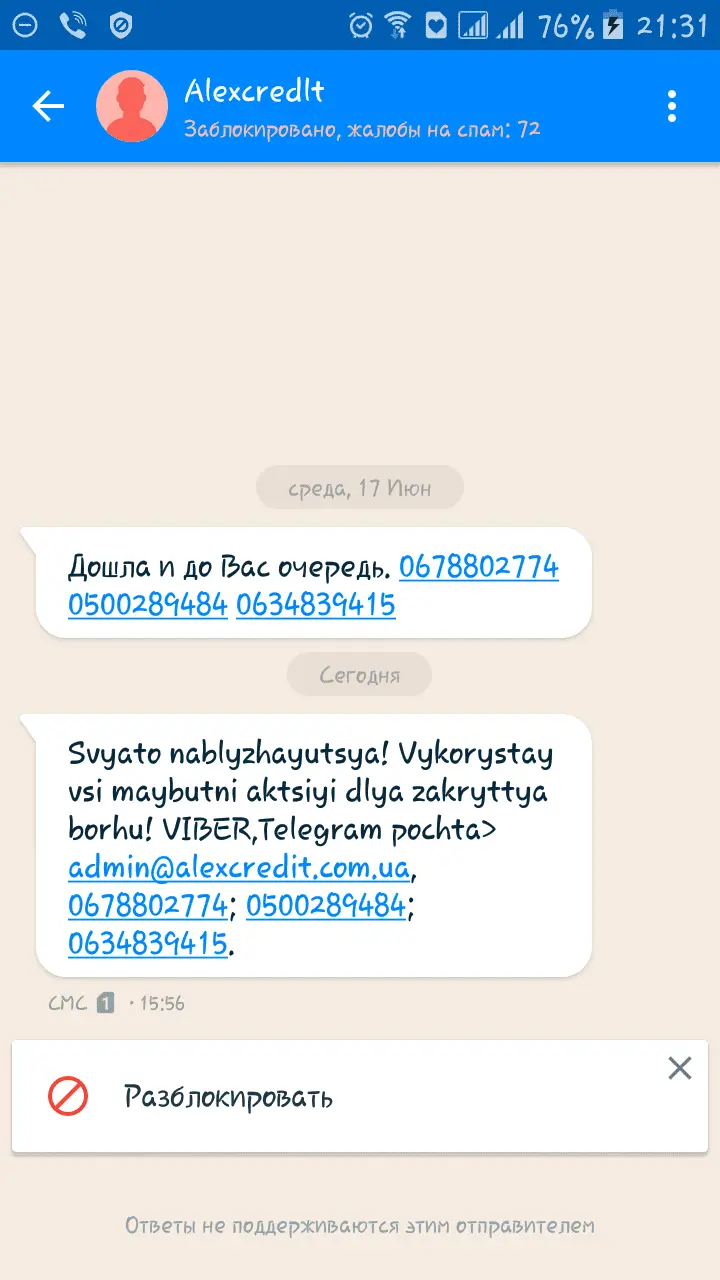Open the admin@alexcredit.com.ua email link
720x1280 pixels.
click(239, 867)
